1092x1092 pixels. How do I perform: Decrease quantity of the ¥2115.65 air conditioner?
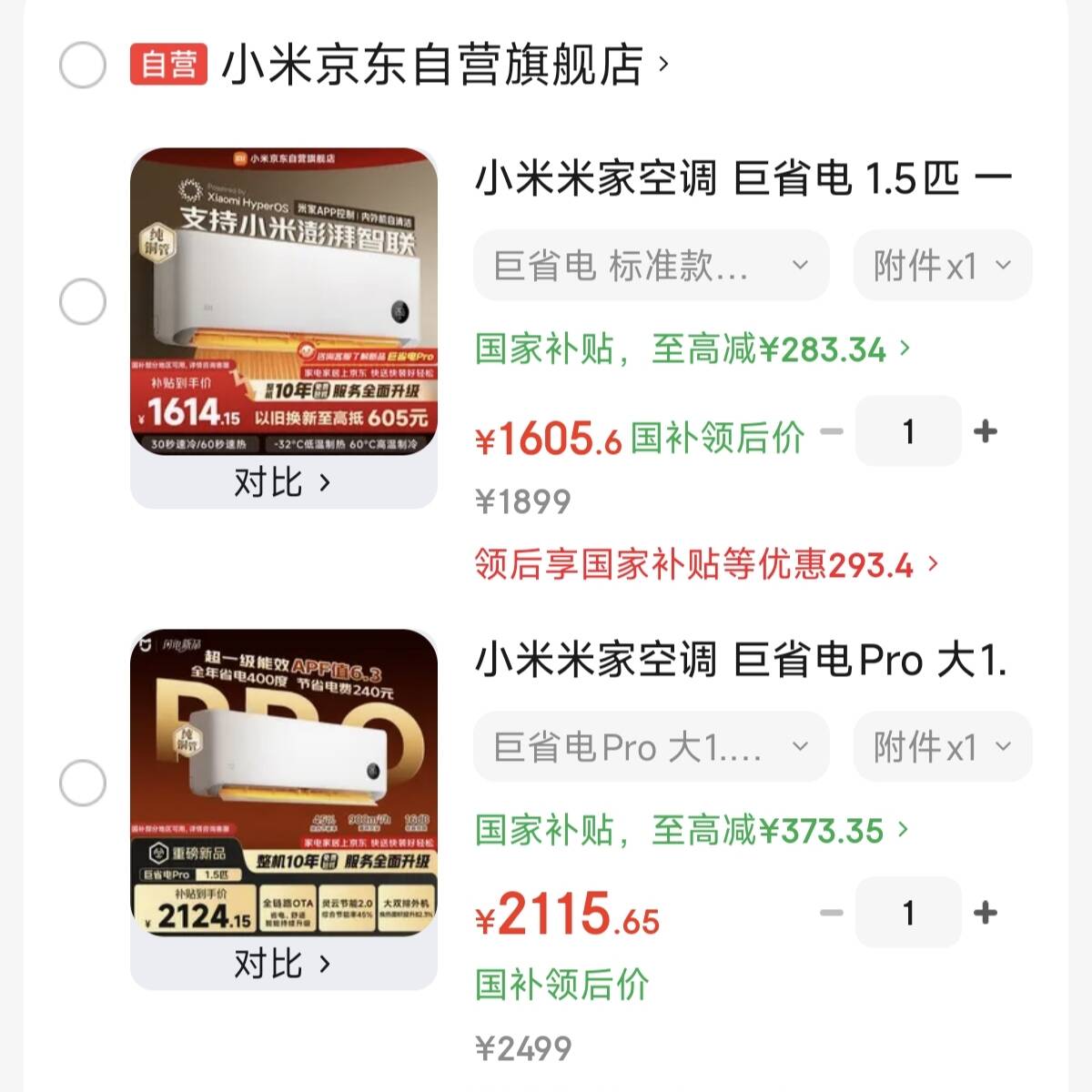tap(832, 912)
